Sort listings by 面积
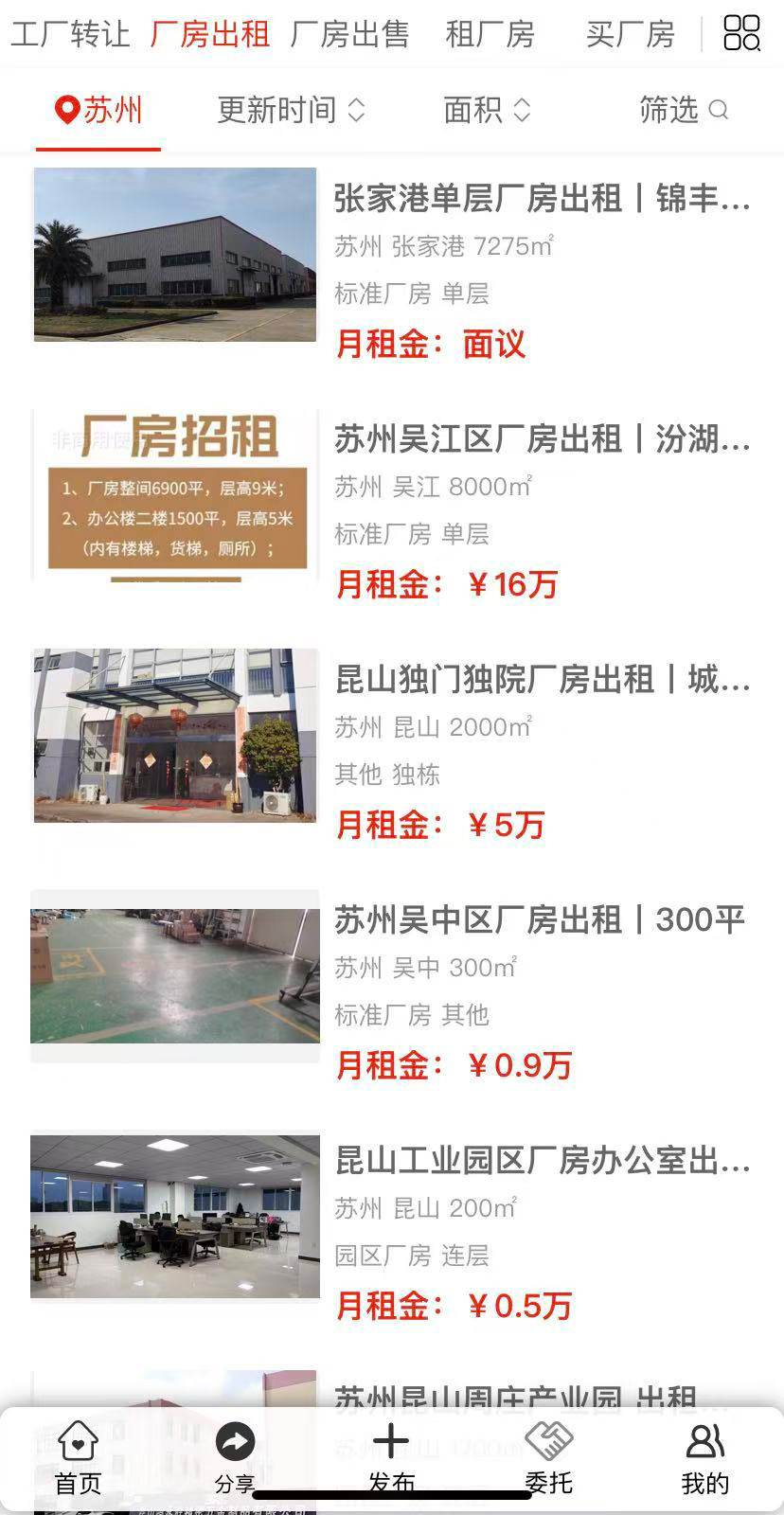 (x=487, y=111)
